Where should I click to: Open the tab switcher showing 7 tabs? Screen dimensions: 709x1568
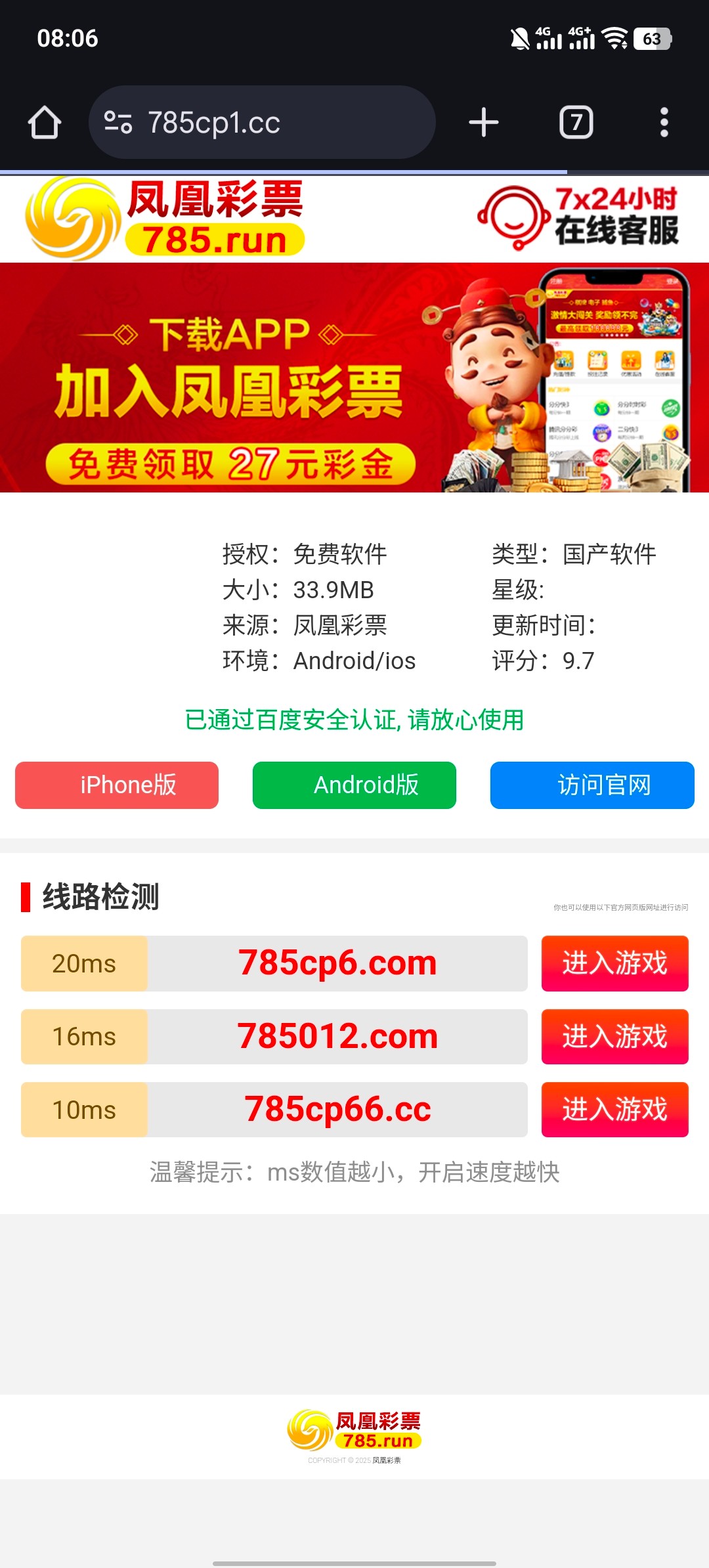[576, 123]
